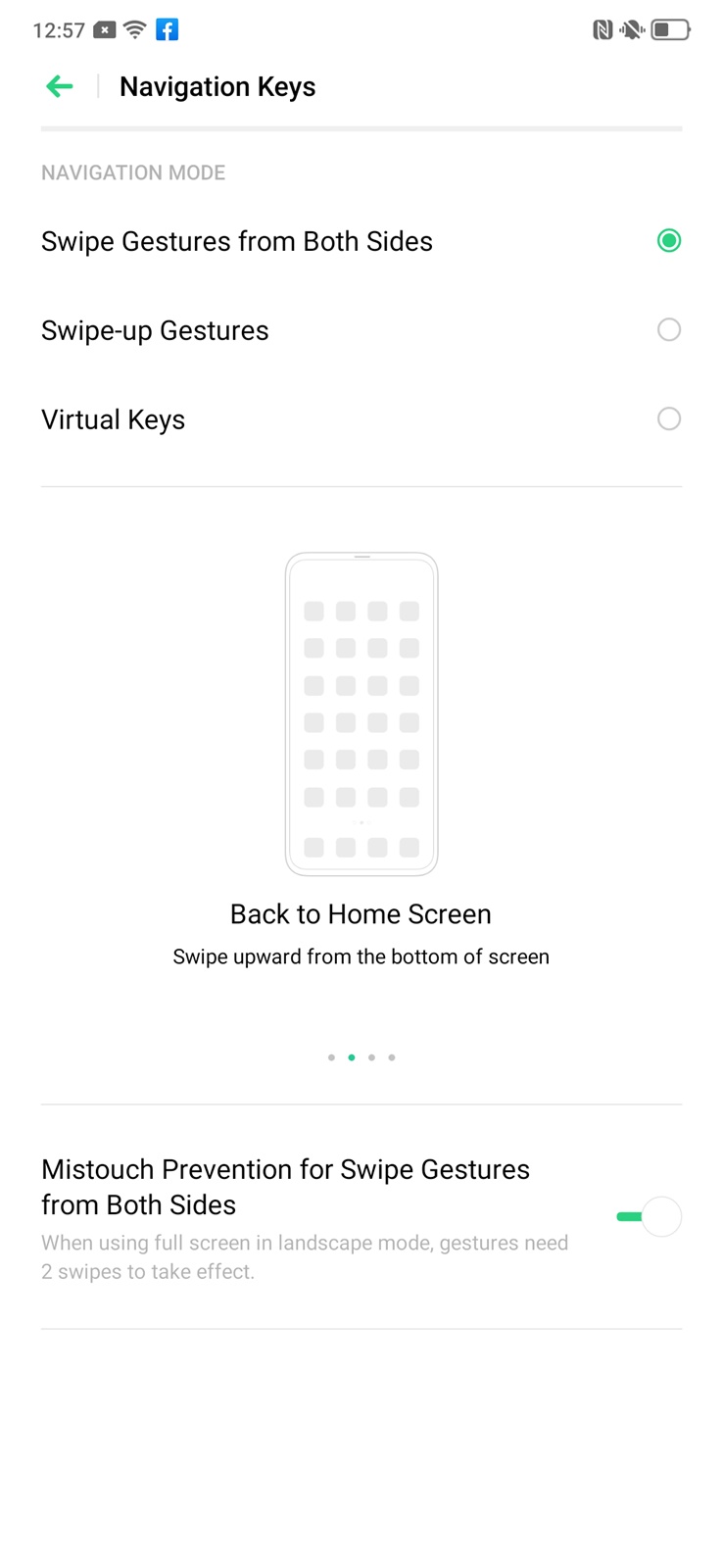Choose the Swipe-up Gestures option
Viewport: 723px width, 1568px height.
coord(668,330)
